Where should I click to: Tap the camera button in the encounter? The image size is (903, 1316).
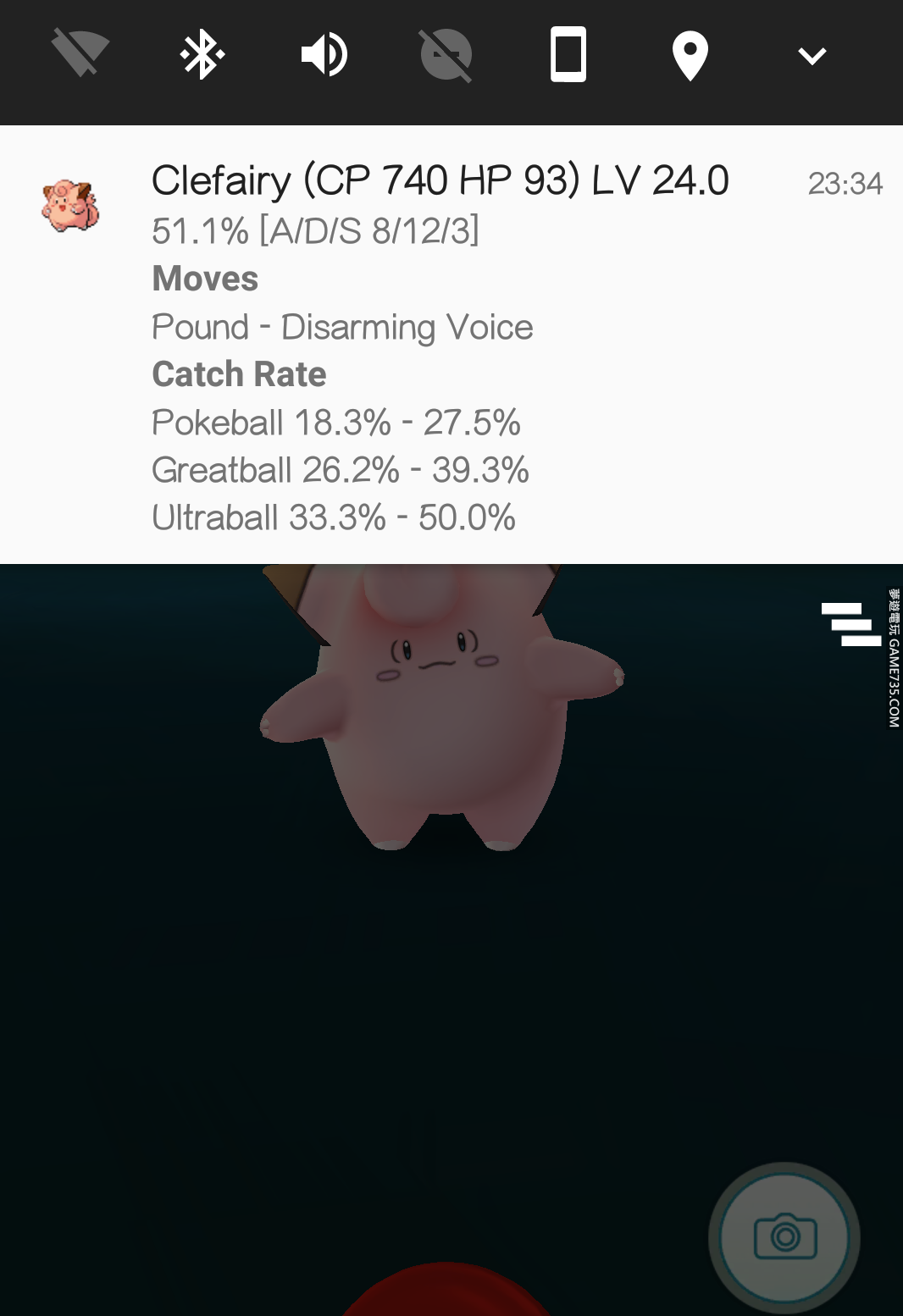pyautogui.click(x=784, y=1237)
